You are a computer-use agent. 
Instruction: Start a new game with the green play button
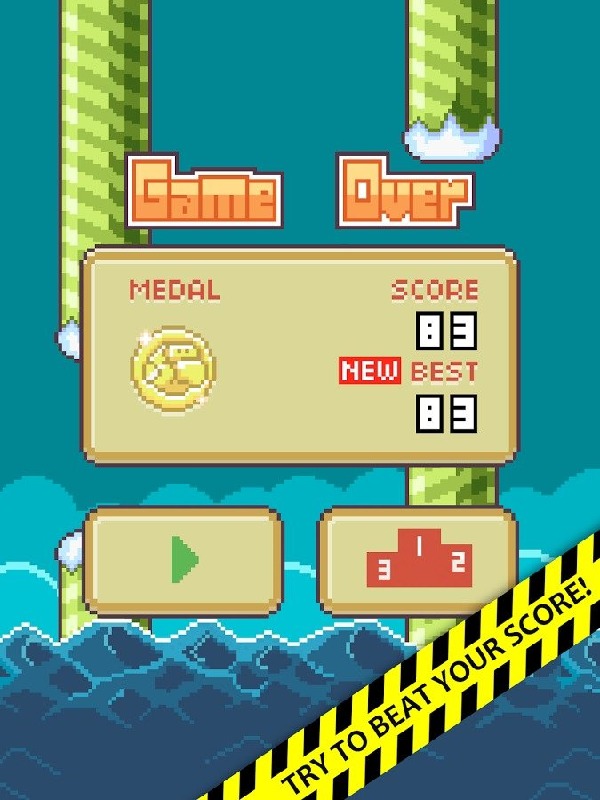[183, 560]
